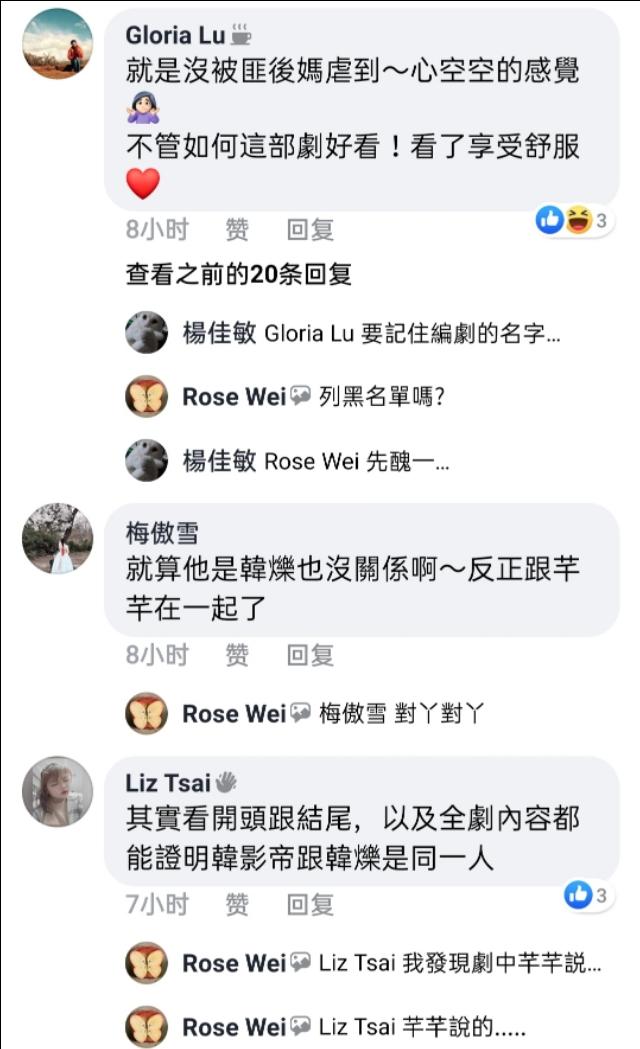The image size is (640, 1049).
Task: Open Gloria Lu's profile picture
Action: pyautogui.click(x=57, y=44)
